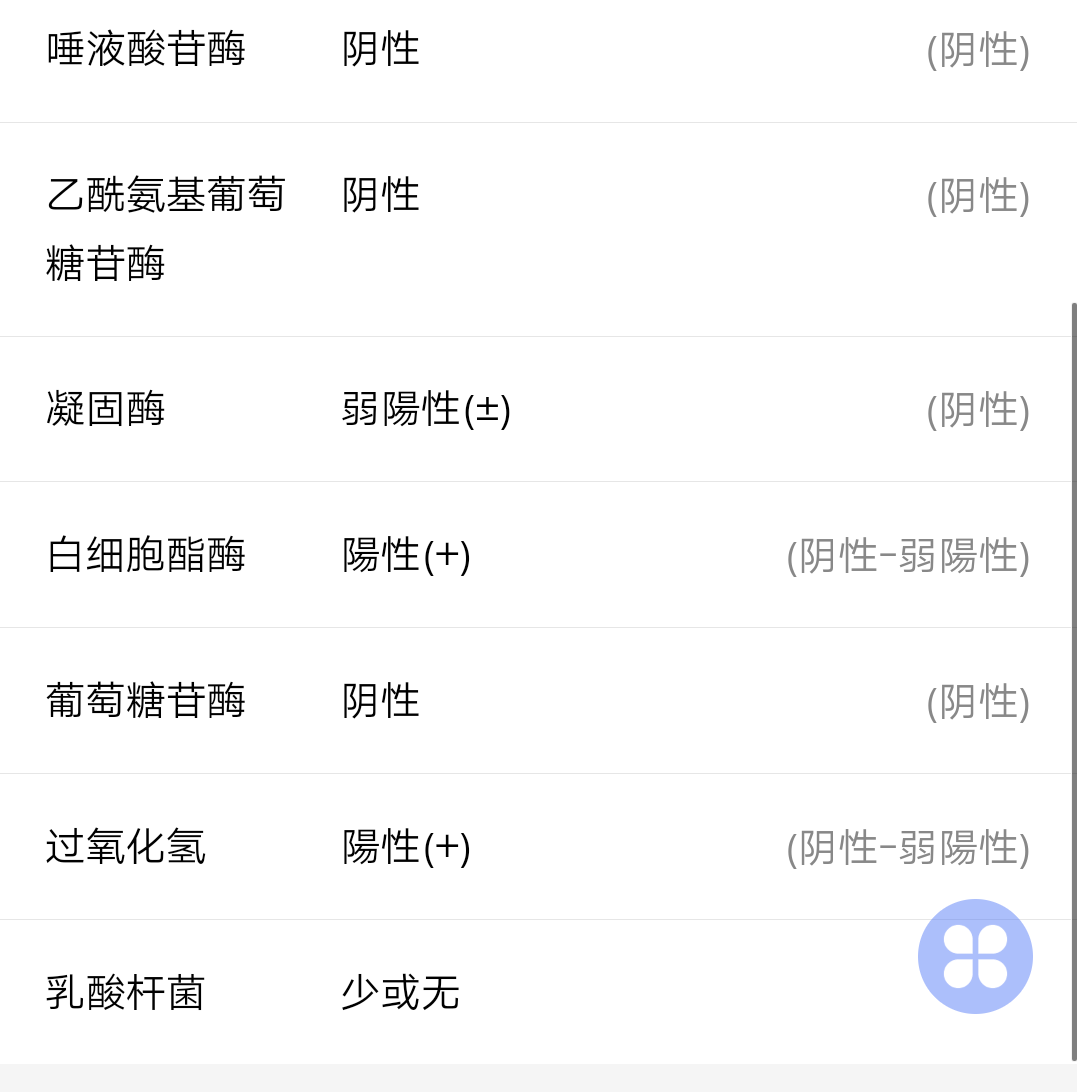This screenshot has height=1092, width=1077.
Task: Select the (阴性) reference for 凝固酶
Action: click(x=979, y=409)
